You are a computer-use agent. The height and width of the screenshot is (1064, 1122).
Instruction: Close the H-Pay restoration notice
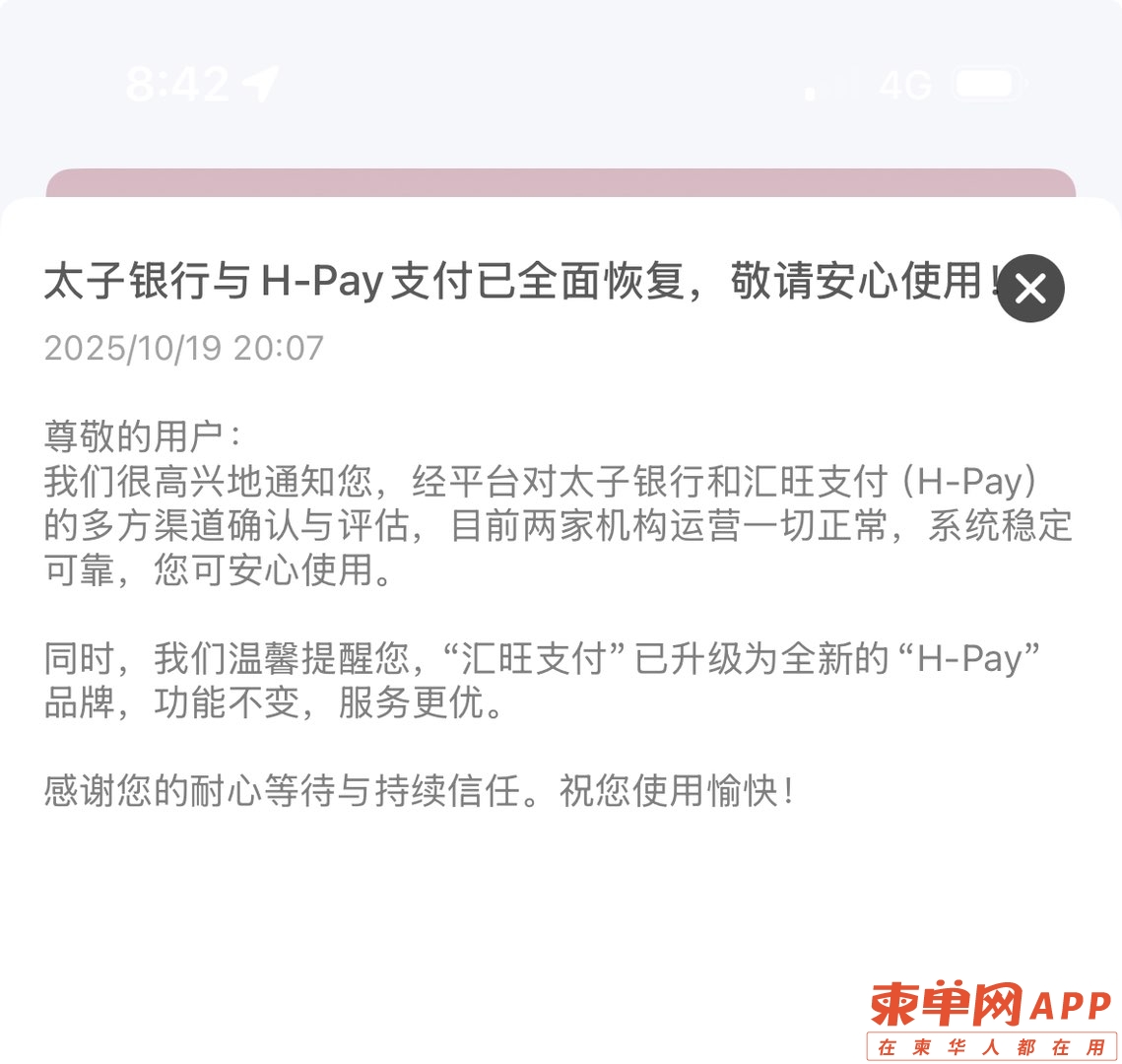pyautogui.click(x=1030, y=289)
